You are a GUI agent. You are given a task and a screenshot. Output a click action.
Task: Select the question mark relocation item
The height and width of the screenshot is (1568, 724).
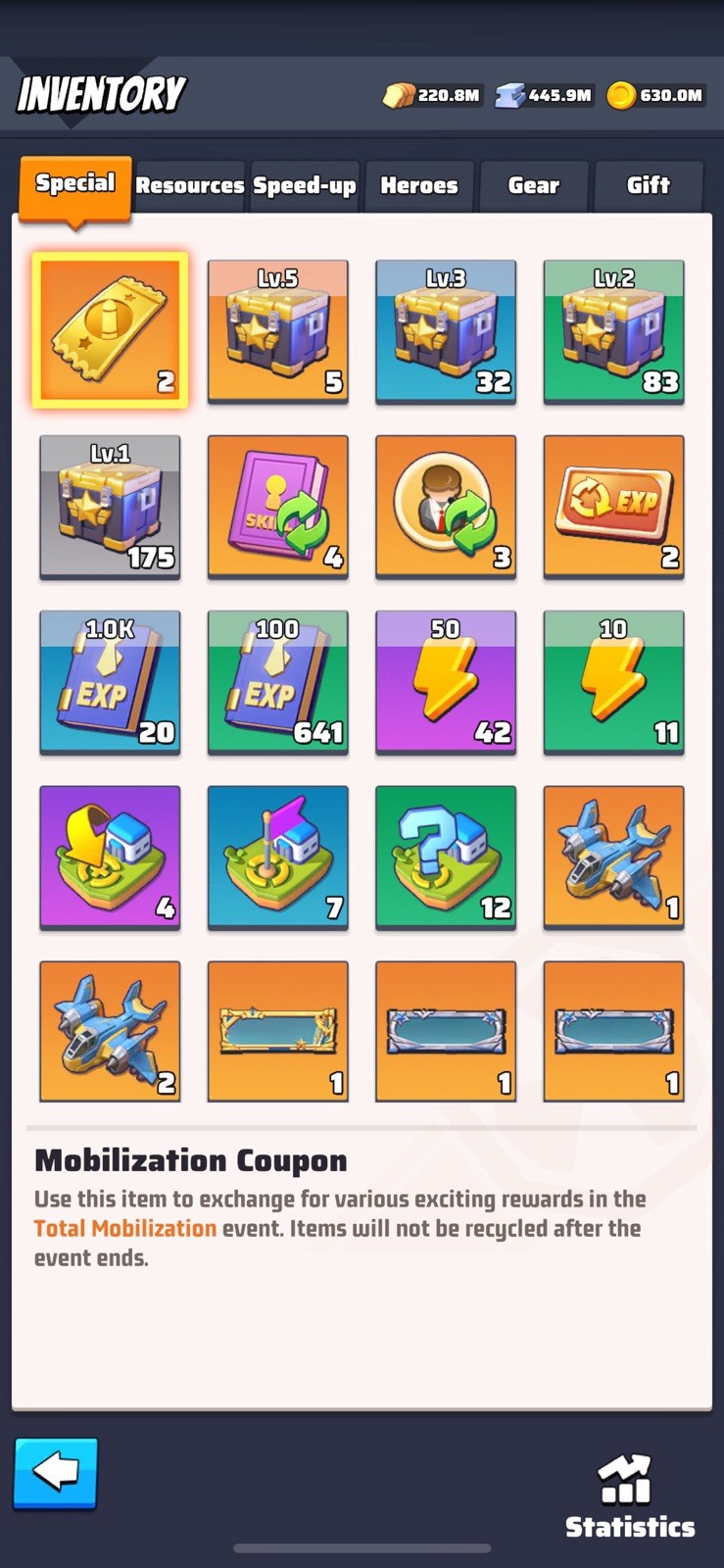pos(446,857)
